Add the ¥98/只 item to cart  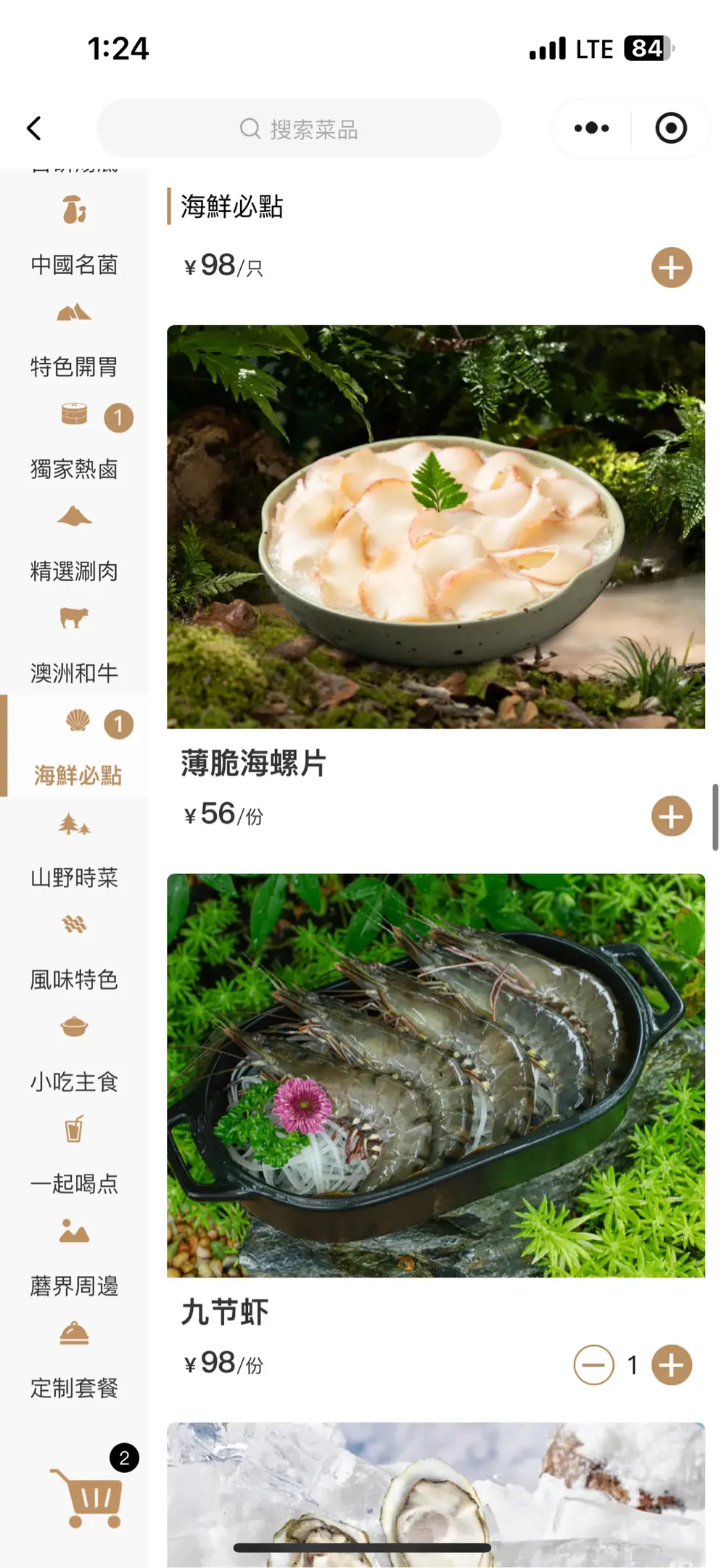click(671, 268)
